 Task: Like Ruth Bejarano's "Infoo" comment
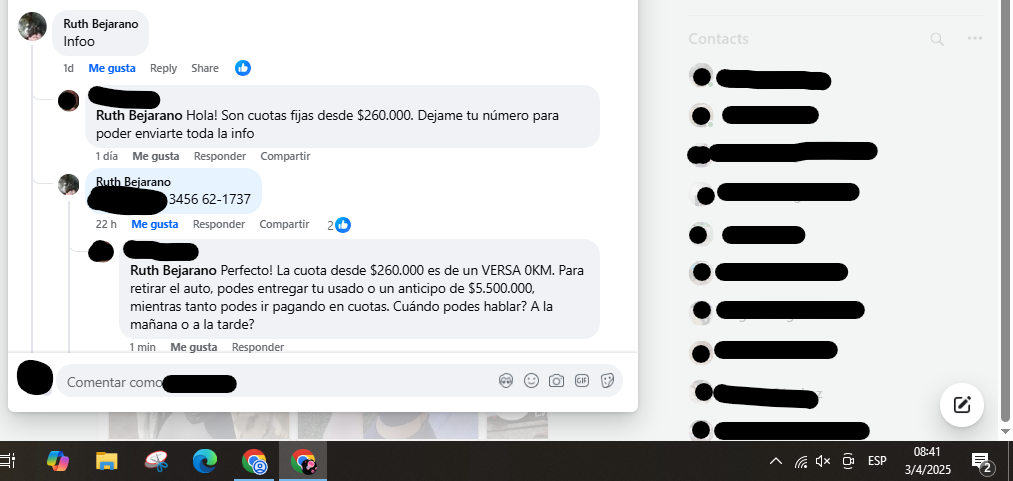point(110,68)
